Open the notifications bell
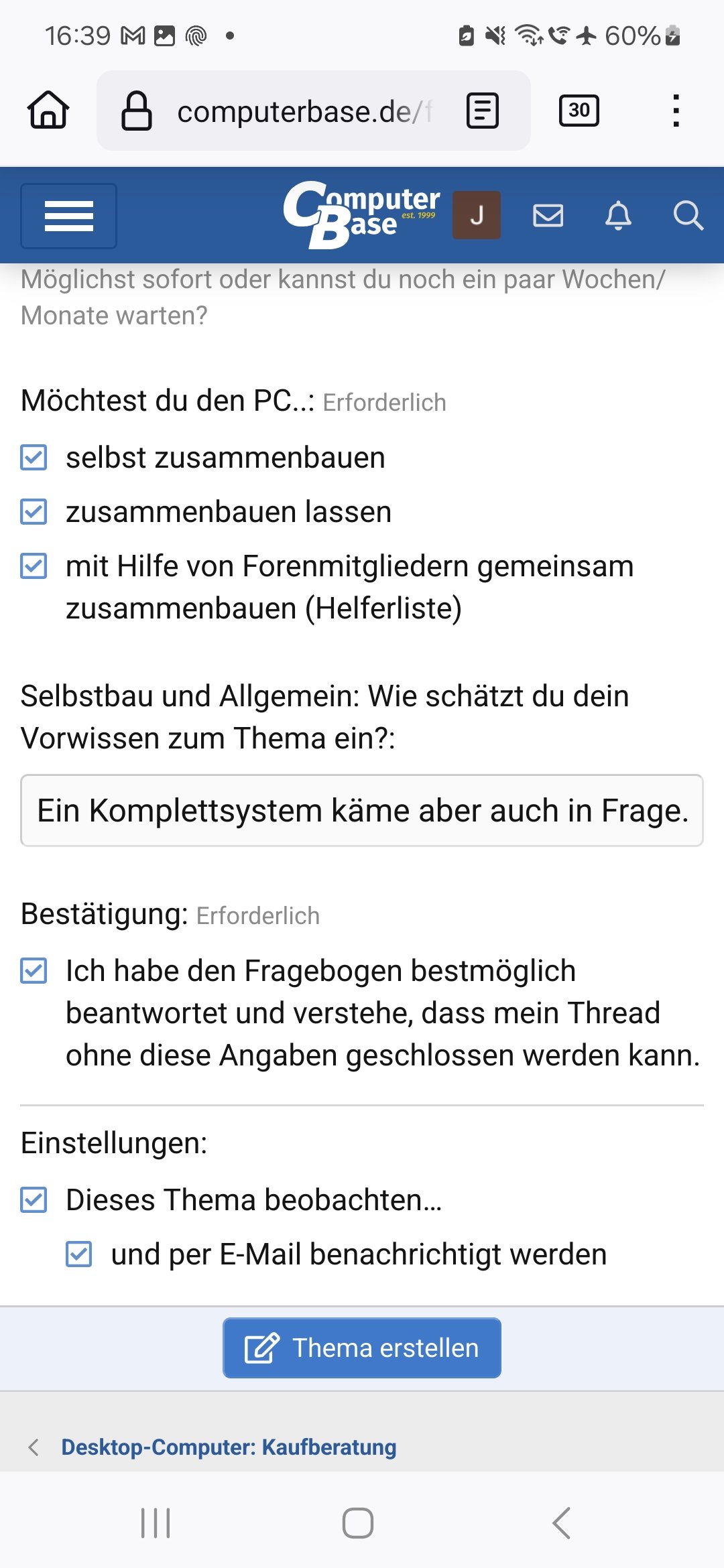 (618, 216)
